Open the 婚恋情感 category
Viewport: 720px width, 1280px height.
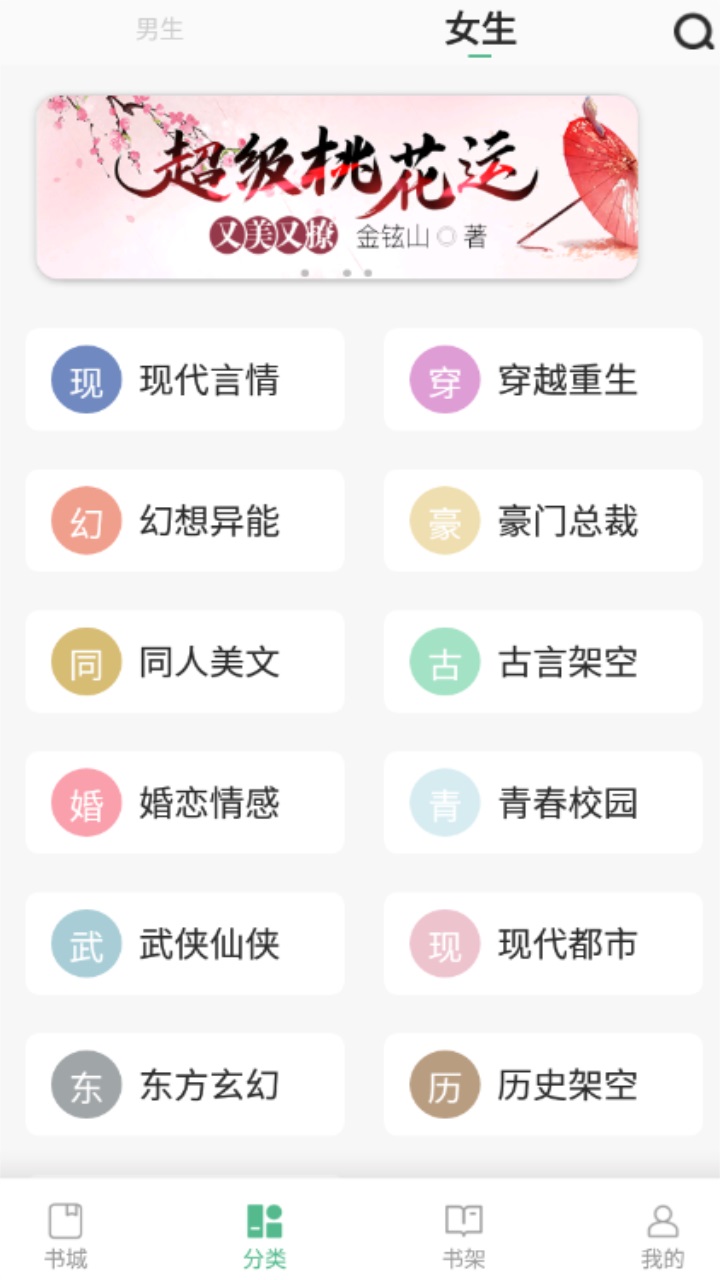pyautogui.click(x=185, y=803)
